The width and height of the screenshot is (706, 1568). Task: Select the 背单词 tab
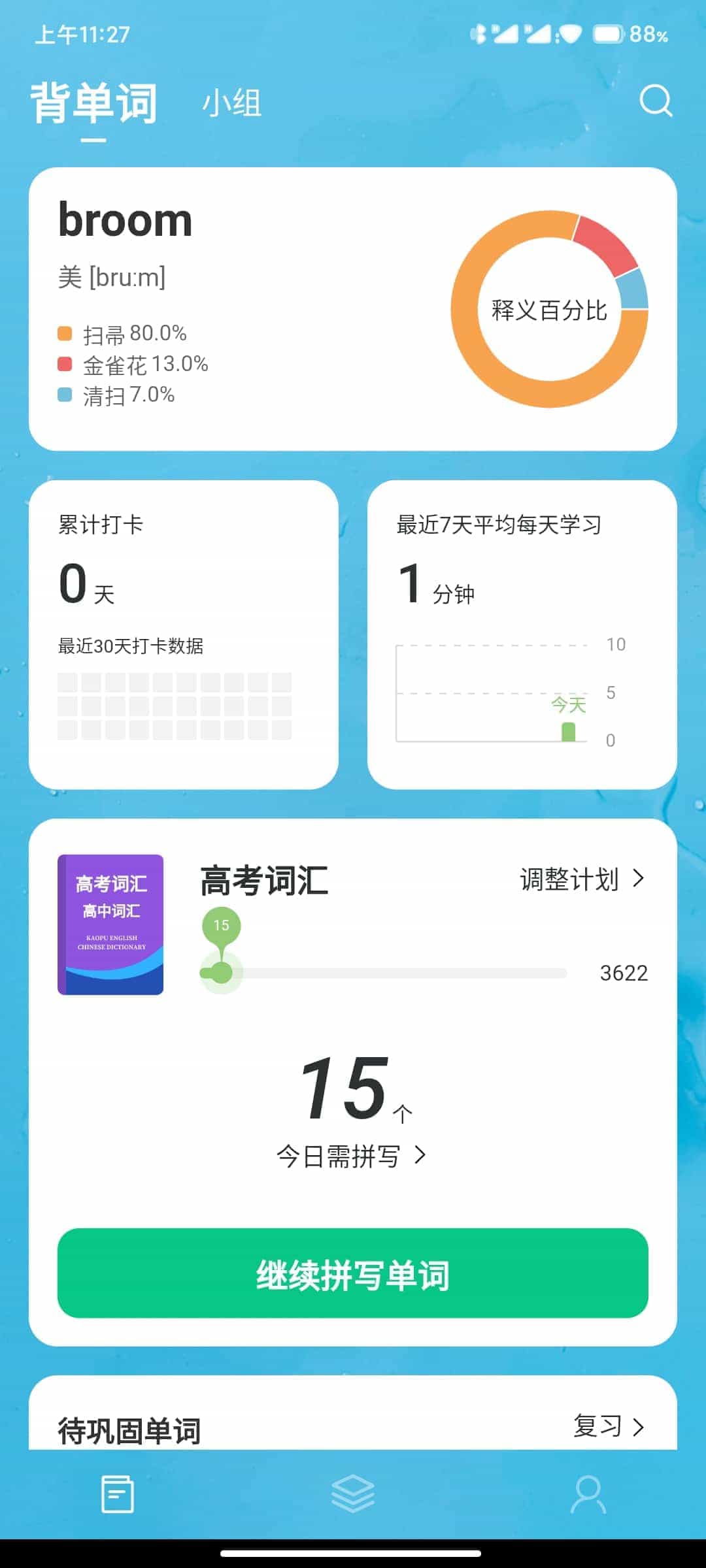coord(94,103)
